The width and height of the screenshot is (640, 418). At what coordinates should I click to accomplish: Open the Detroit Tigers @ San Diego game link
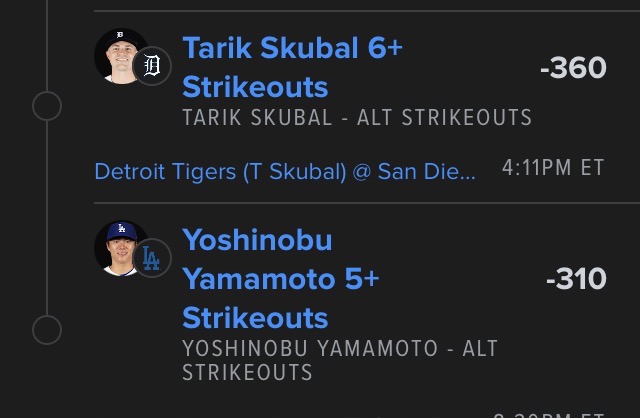(x=285, y=172)
